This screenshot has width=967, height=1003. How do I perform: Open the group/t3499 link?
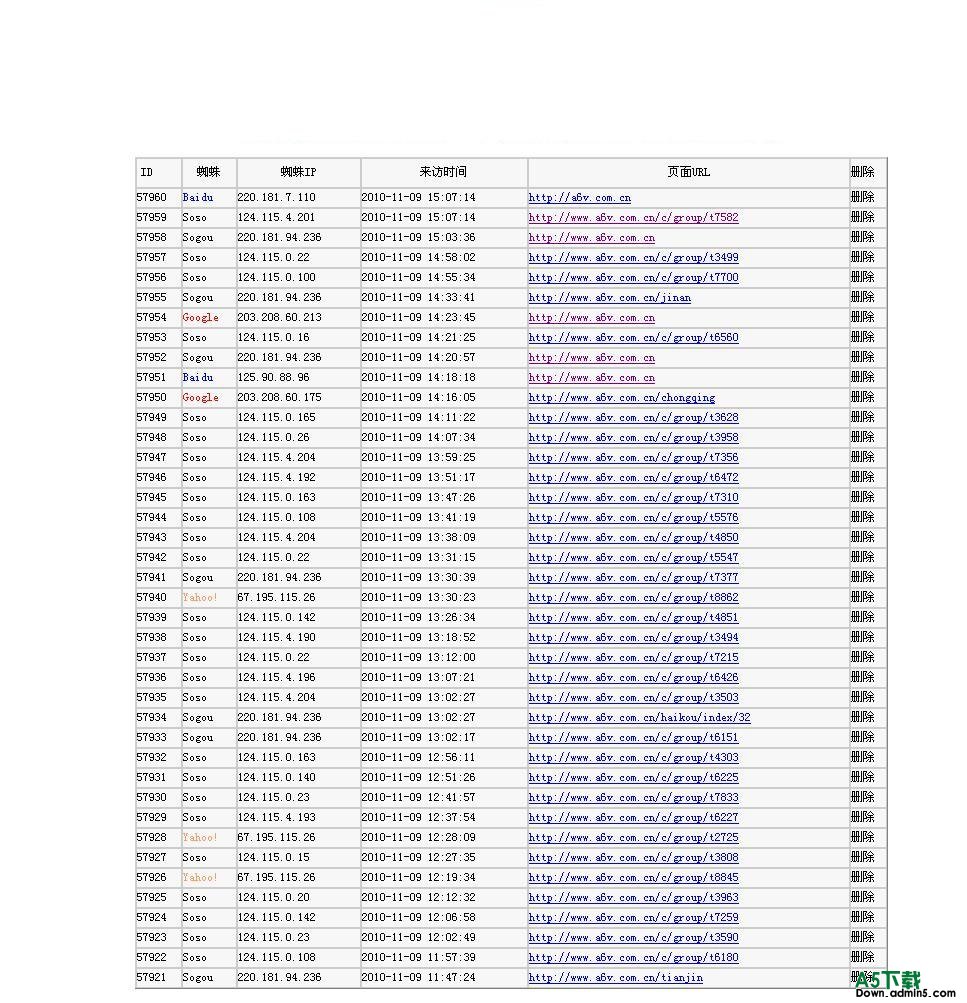tap(633, 258)
